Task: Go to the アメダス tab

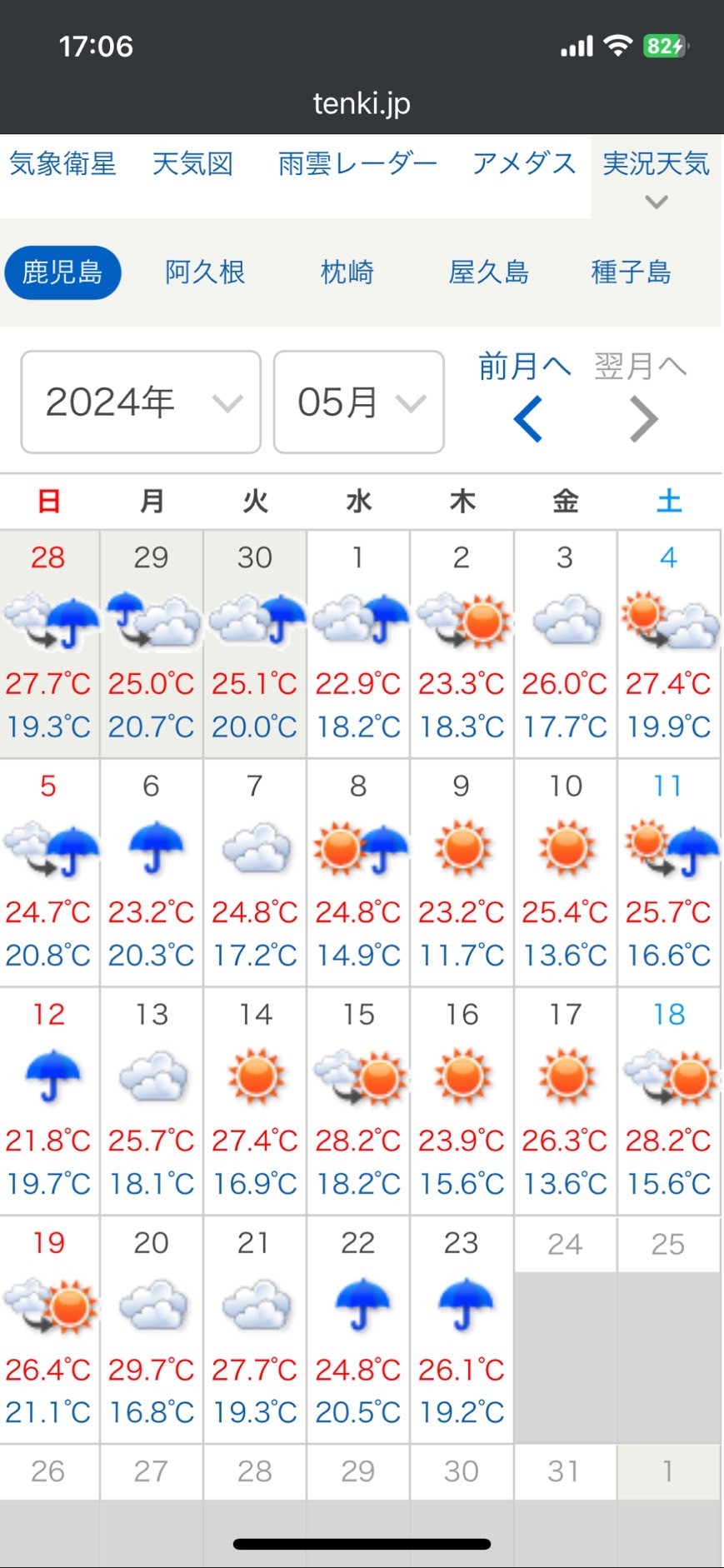Action: click(x=524, y=164)
